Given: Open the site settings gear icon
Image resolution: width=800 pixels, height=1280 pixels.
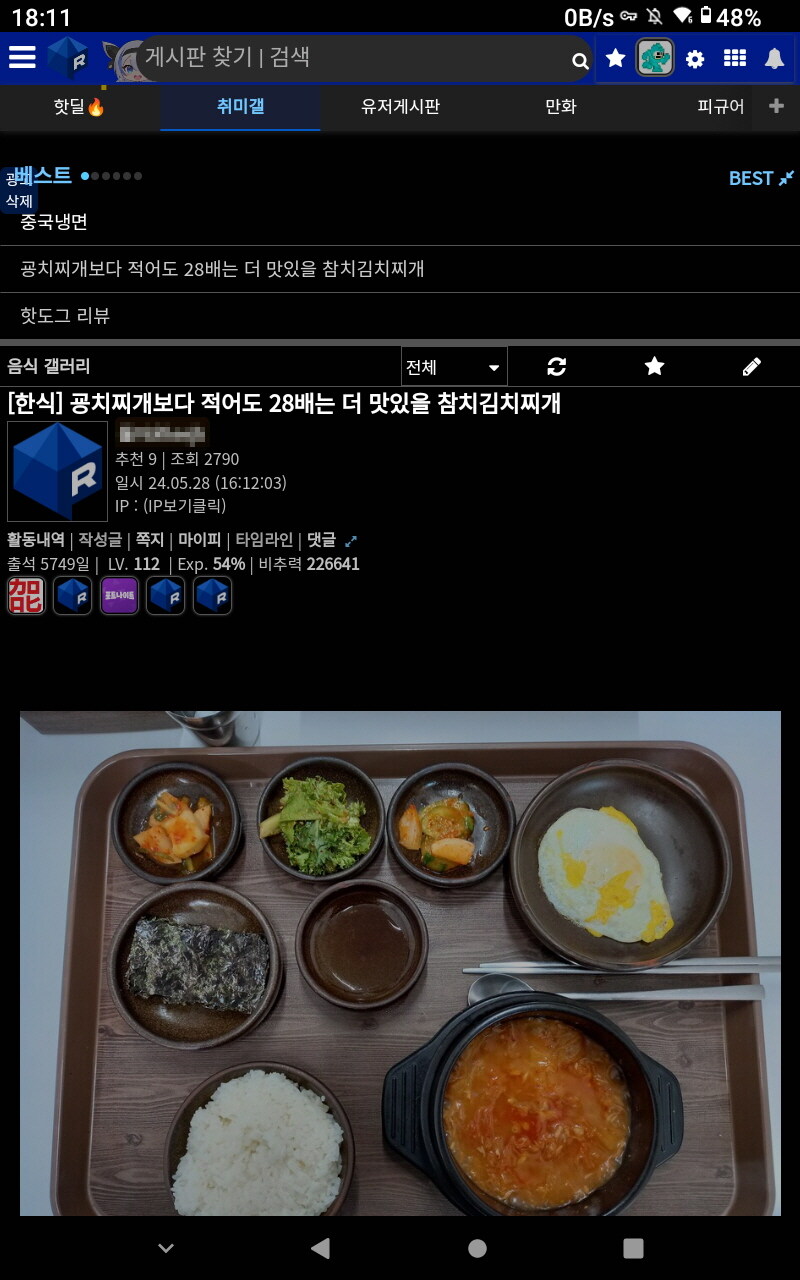Looking at the screenshot, I should [x=697, y=58].
